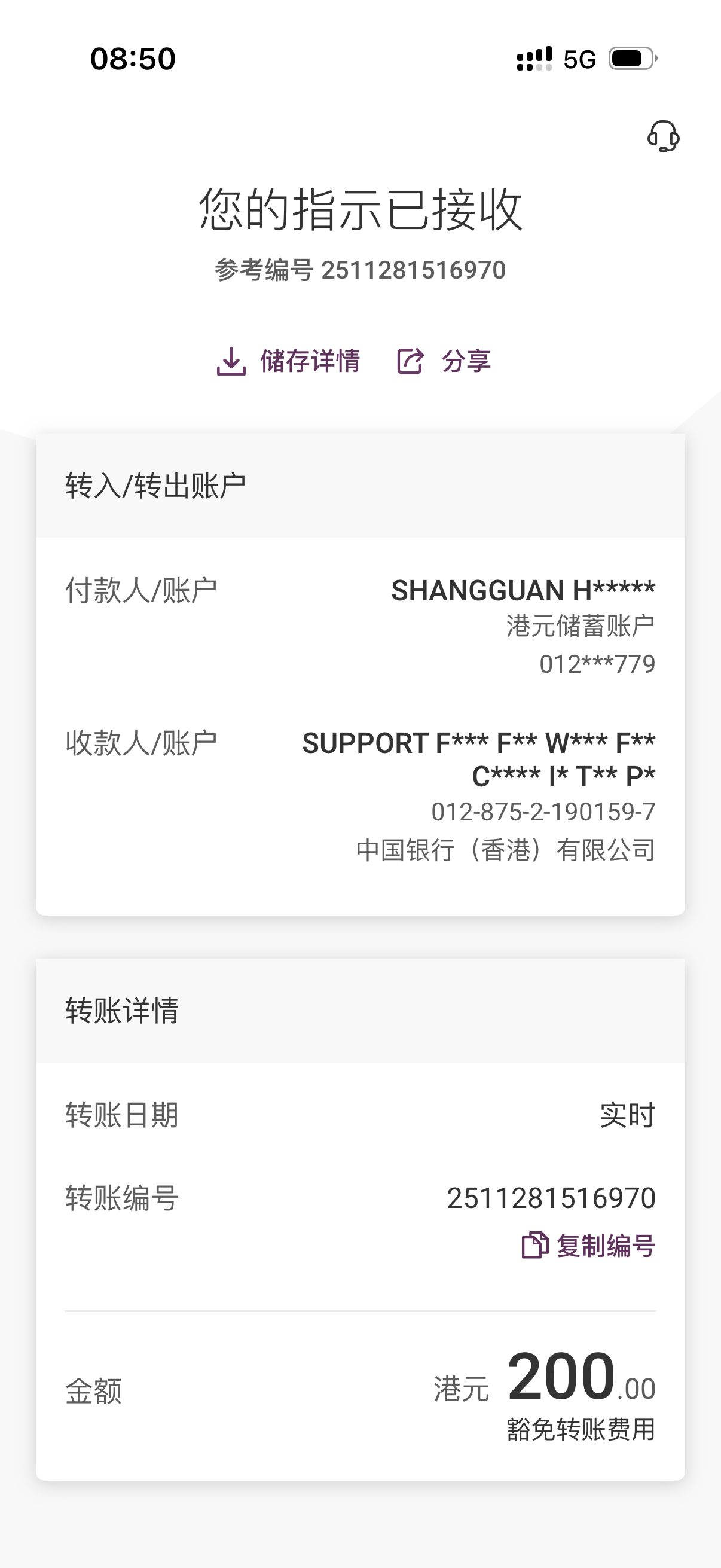The image size is (721, 1568).
Task: Copy the transfer number with 复制编号
Action: click(x=588, y=1246)
